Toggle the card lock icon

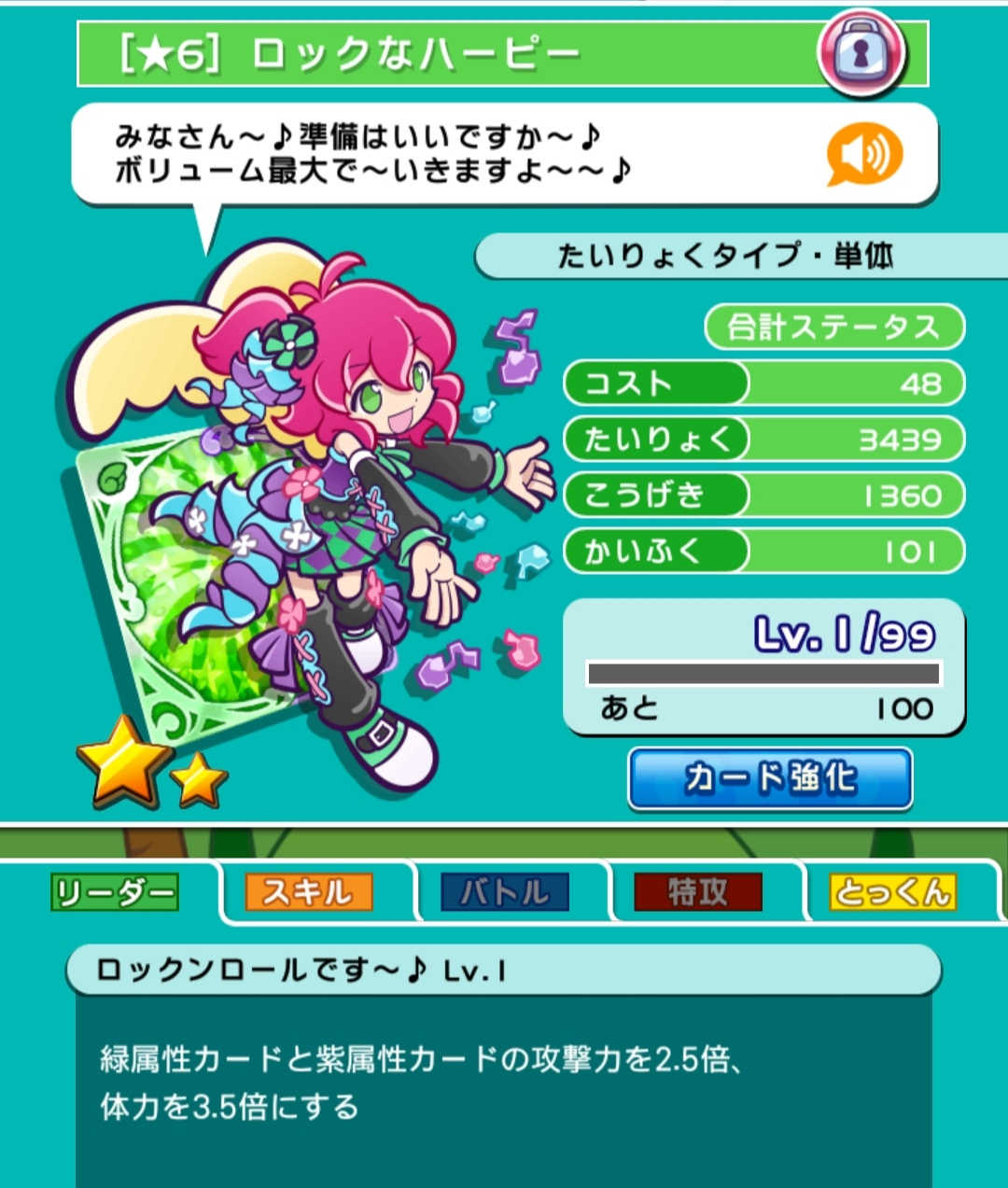pos(861,52)
